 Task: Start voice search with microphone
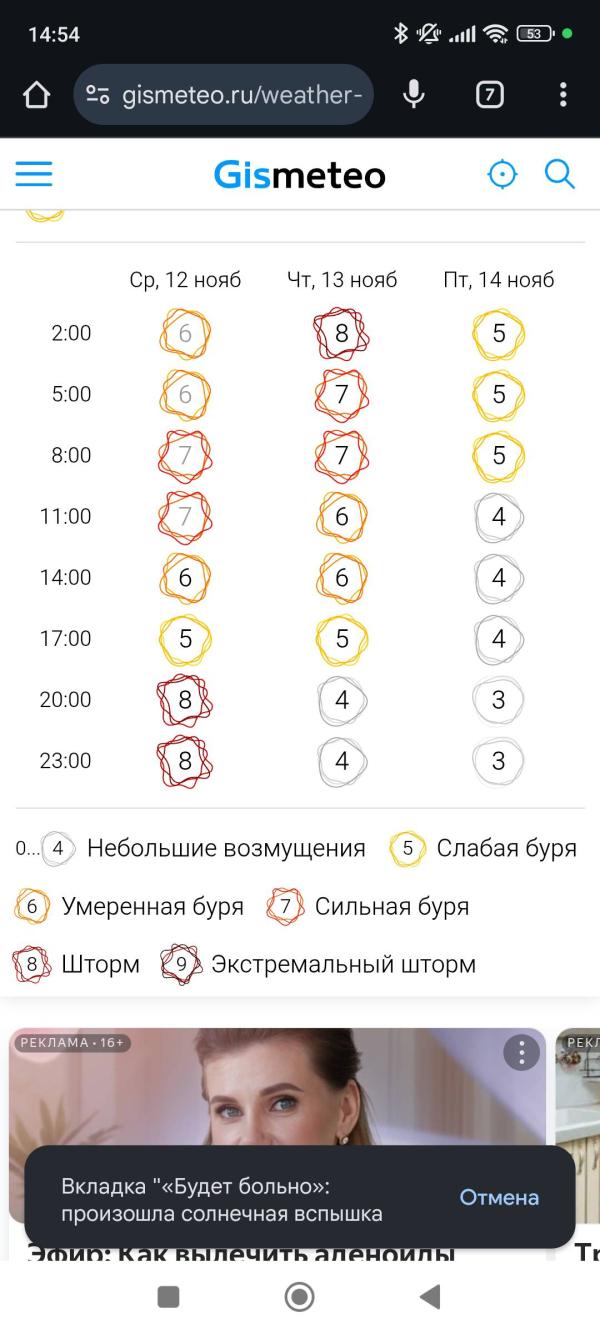pyautogui.click(x=413, y=95)
